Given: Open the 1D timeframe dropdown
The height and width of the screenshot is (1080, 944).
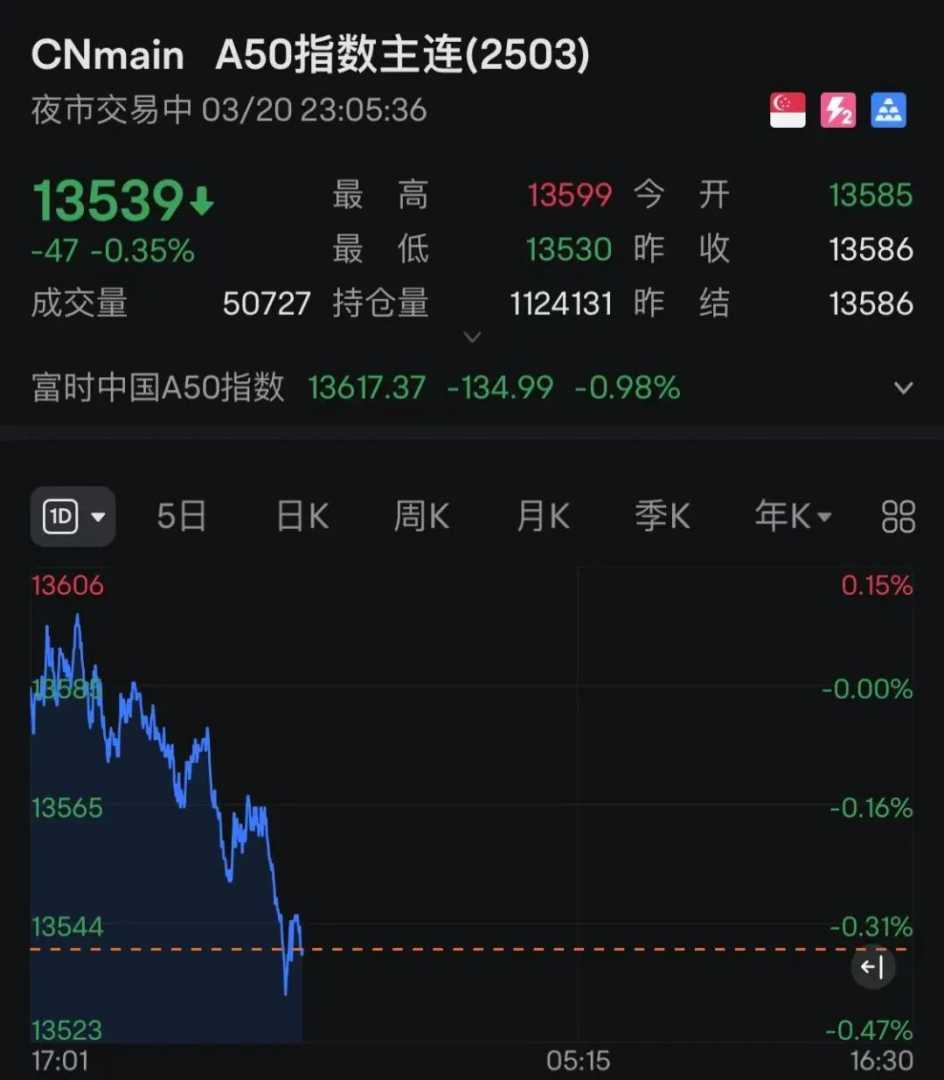Looking at the screenshot, I should 73,516.
